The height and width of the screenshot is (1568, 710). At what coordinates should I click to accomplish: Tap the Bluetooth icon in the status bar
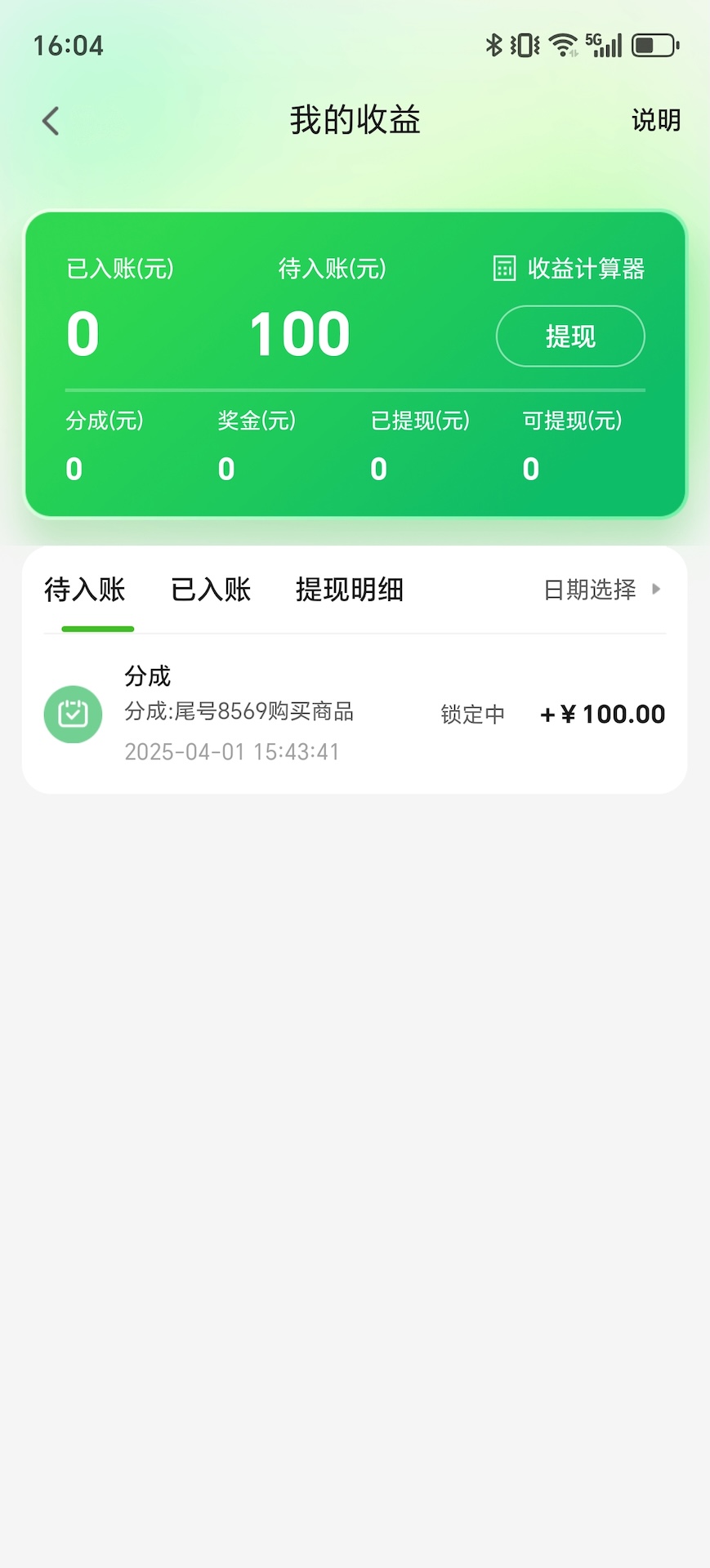[493, 45]
